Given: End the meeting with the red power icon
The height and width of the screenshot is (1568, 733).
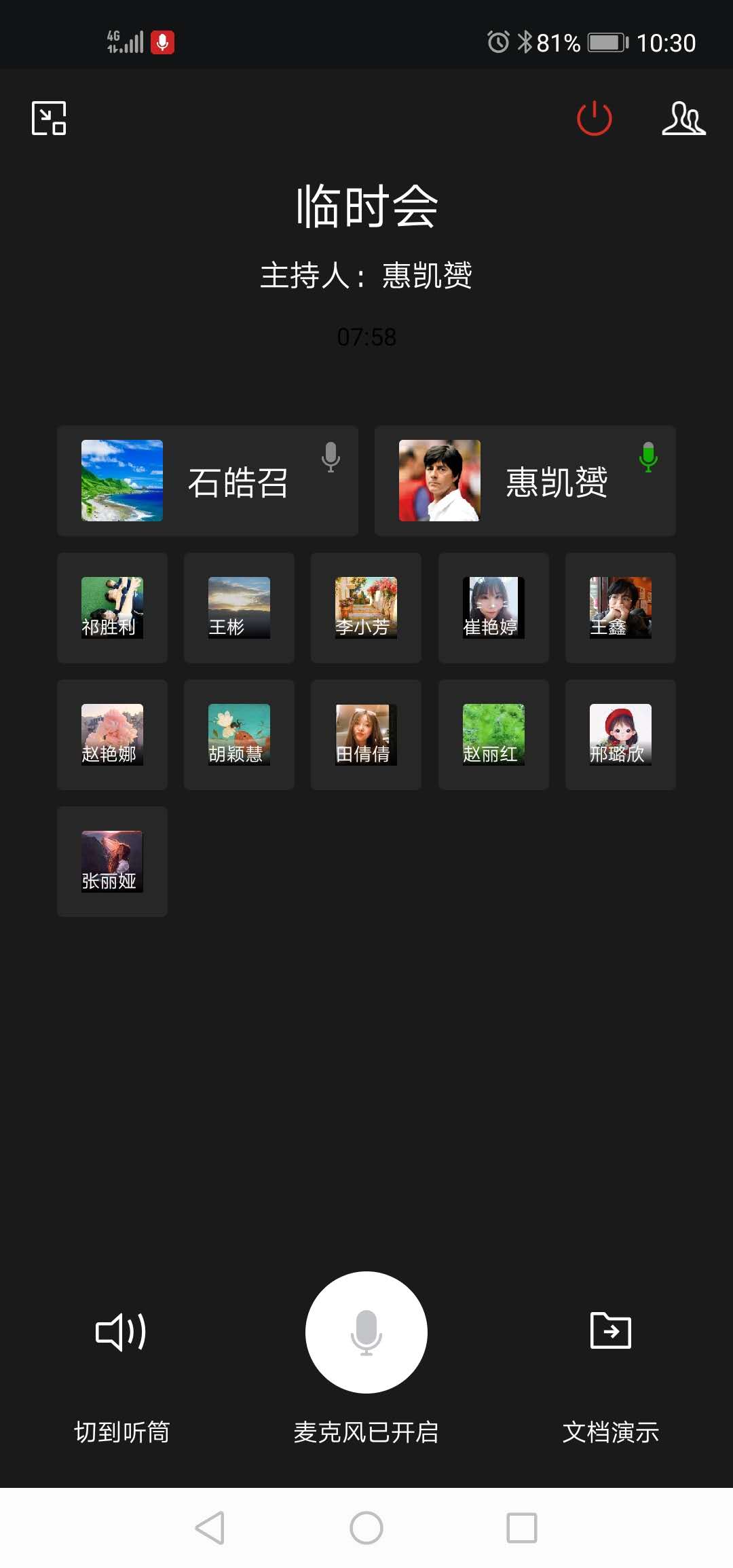Looking at the screenshot, I should [594, 118].
